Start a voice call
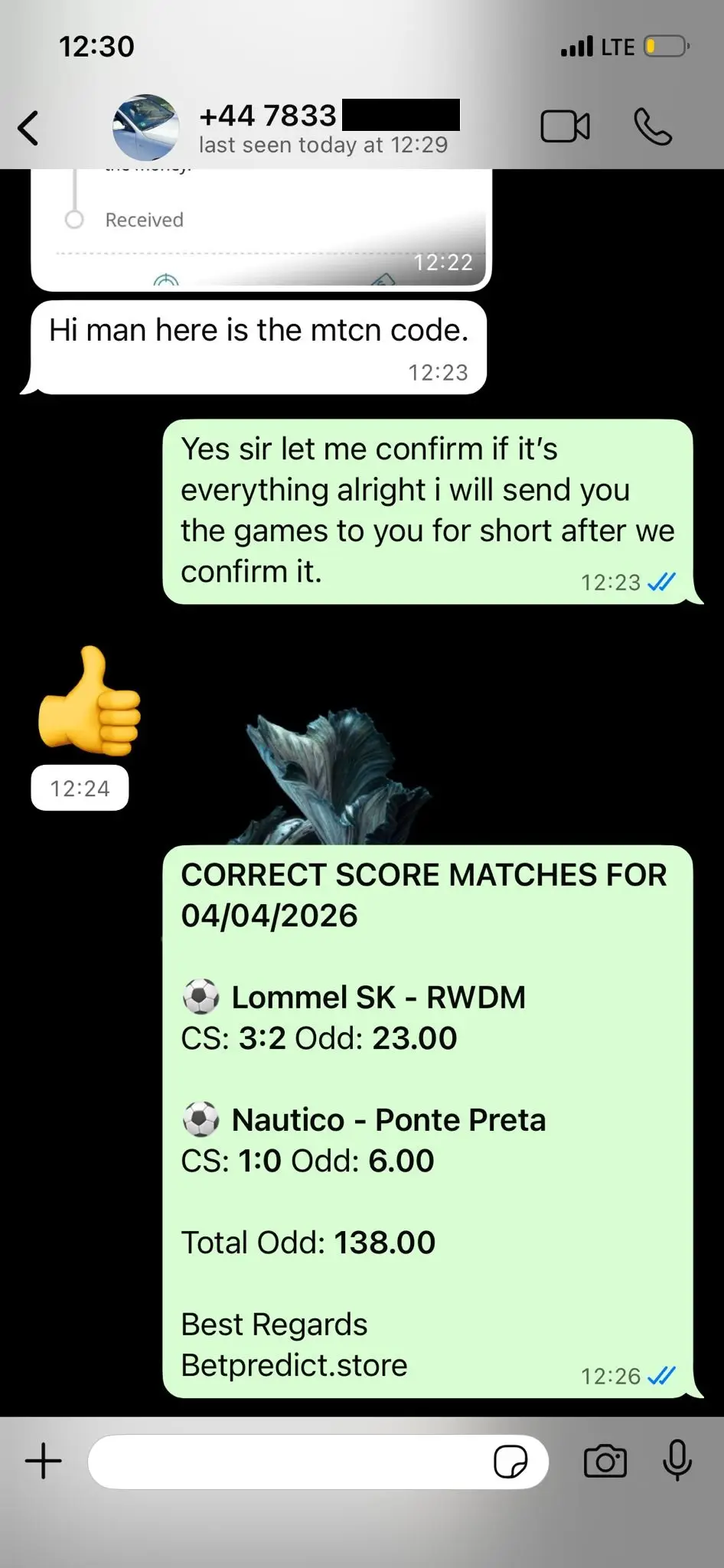This screenshot has width=724, height=1568. pos(653,127)
